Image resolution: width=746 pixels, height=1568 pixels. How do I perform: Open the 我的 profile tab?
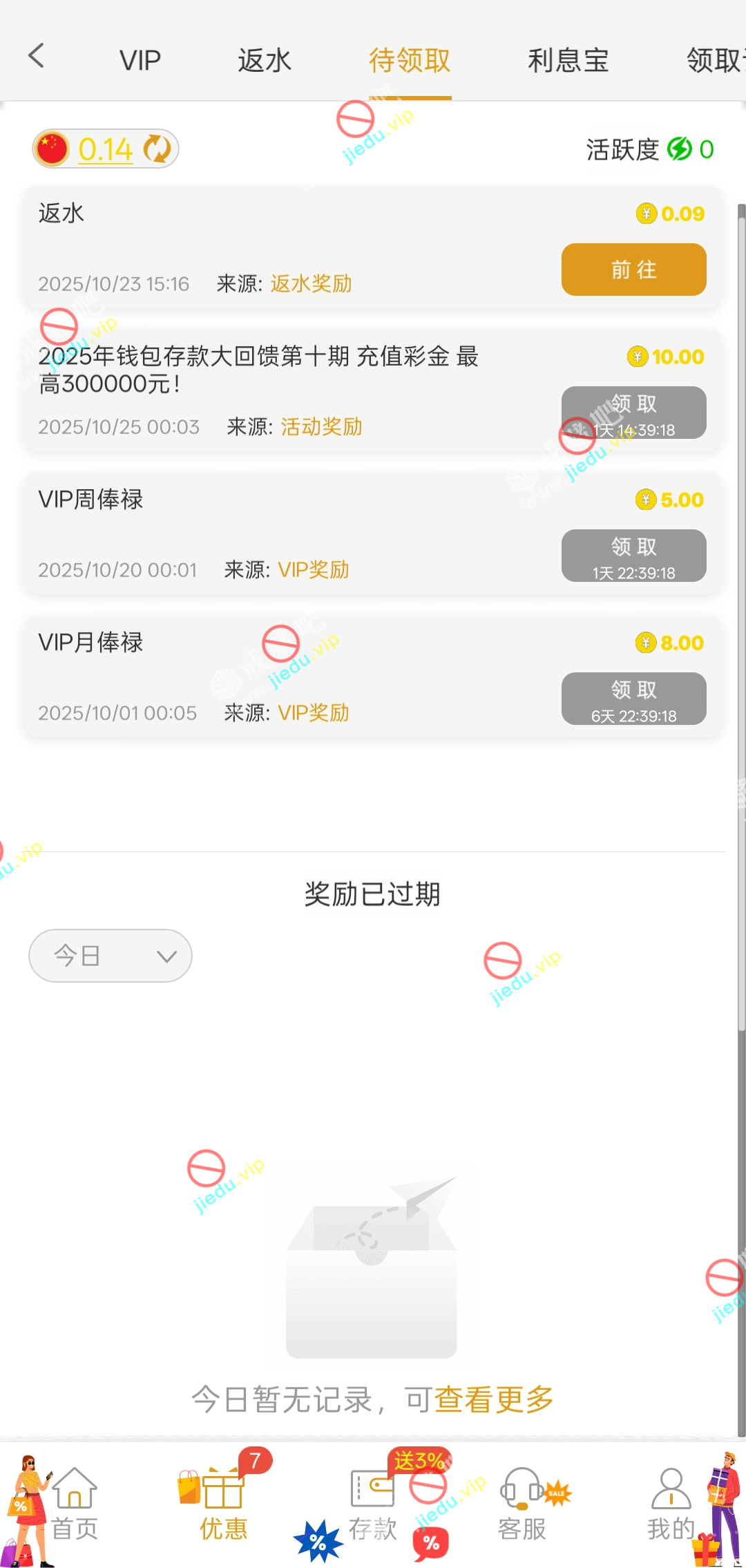click(671, 1505)
